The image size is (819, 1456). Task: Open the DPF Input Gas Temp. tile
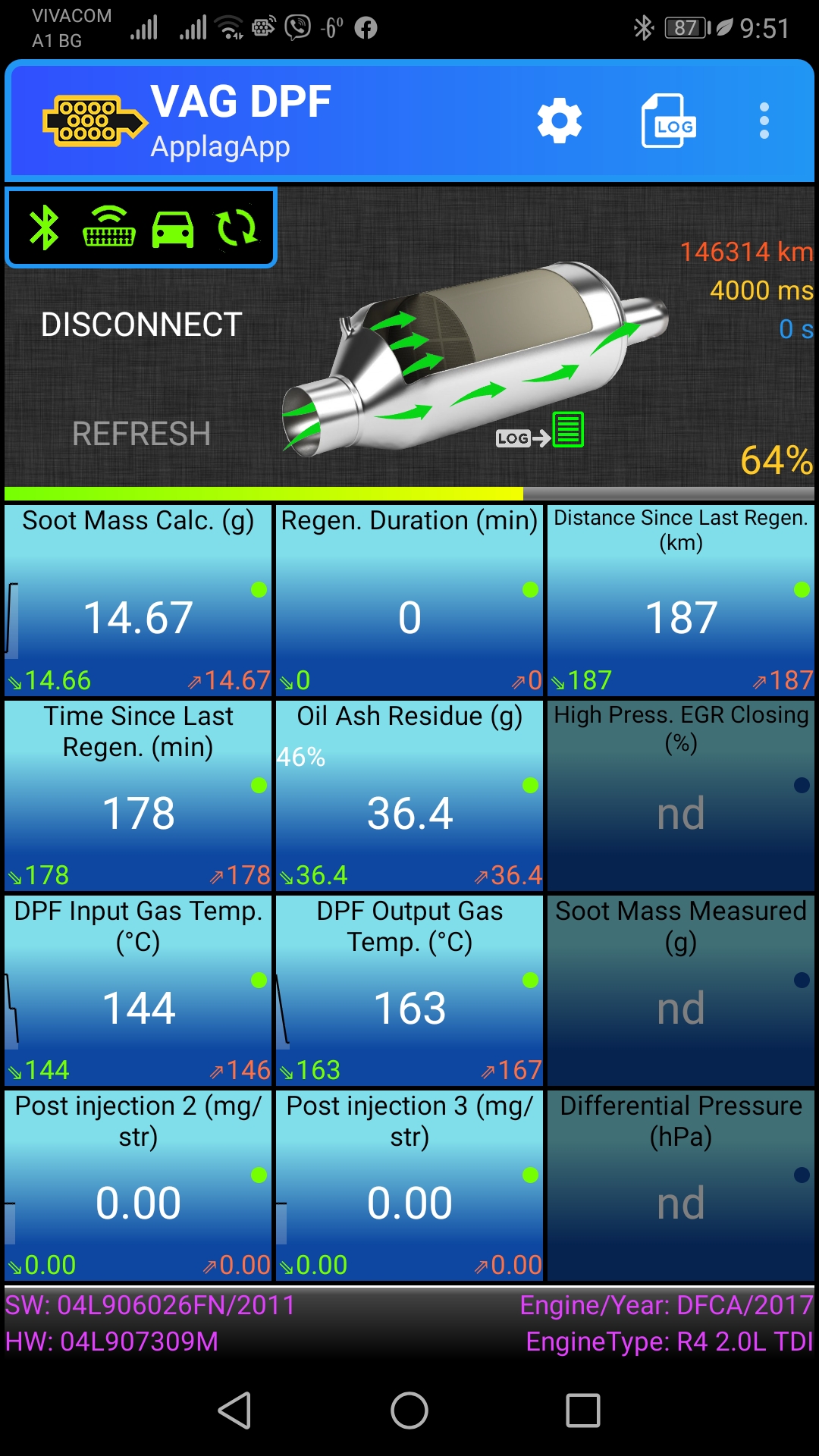(138, 990)
